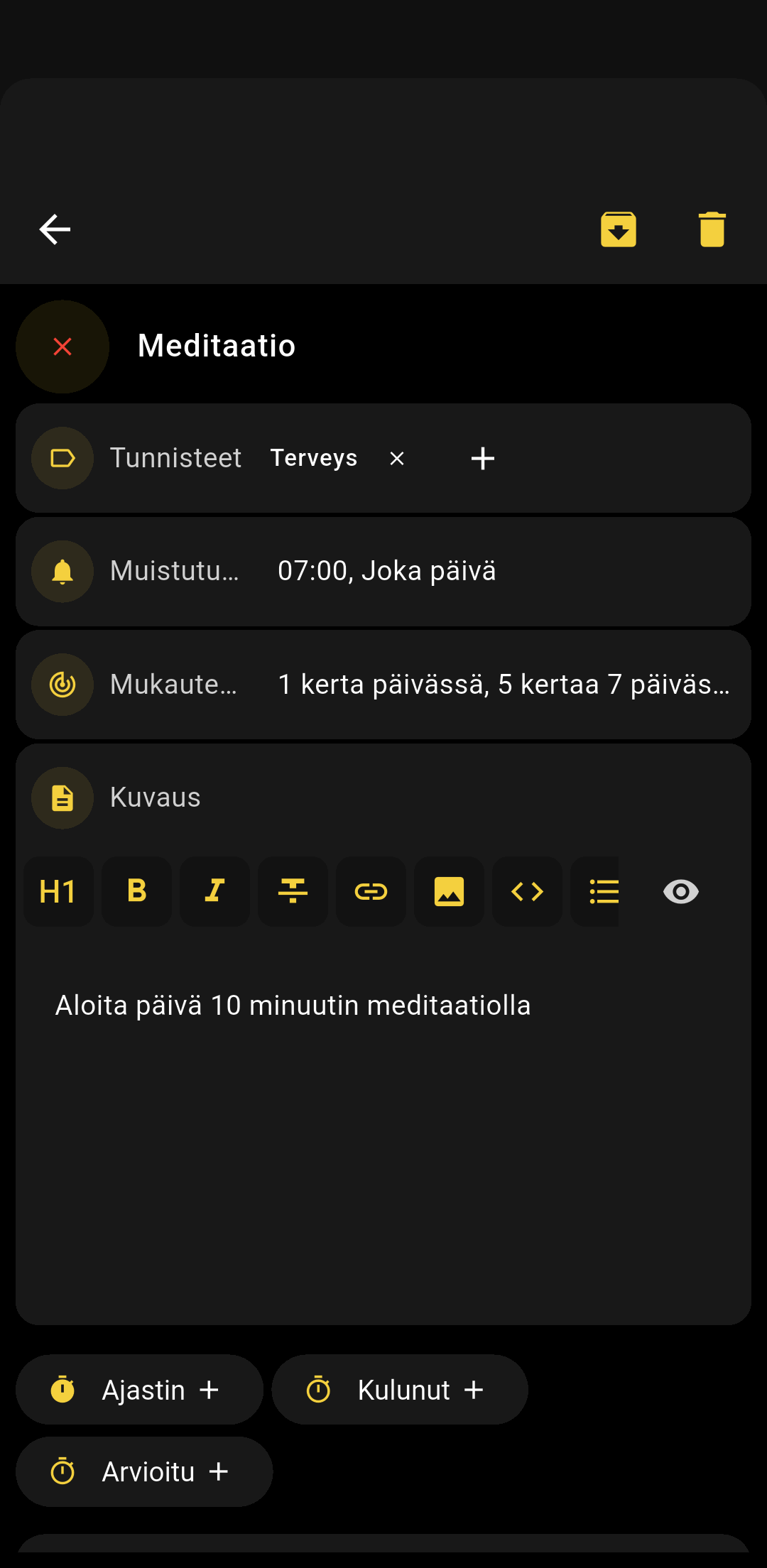Tap the red X circle beside Meditaatio
Image resolution: width=767 pixels, height=1568 pixels.
point(62,347)
